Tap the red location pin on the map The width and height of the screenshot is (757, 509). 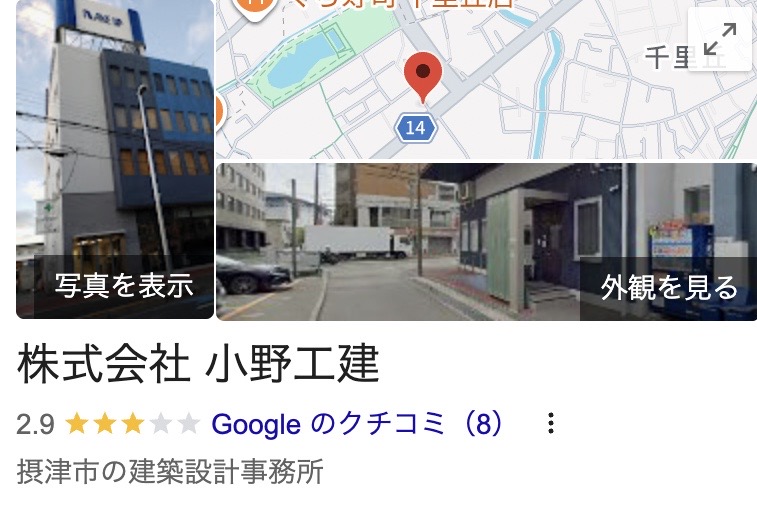(x=423, y=76)
